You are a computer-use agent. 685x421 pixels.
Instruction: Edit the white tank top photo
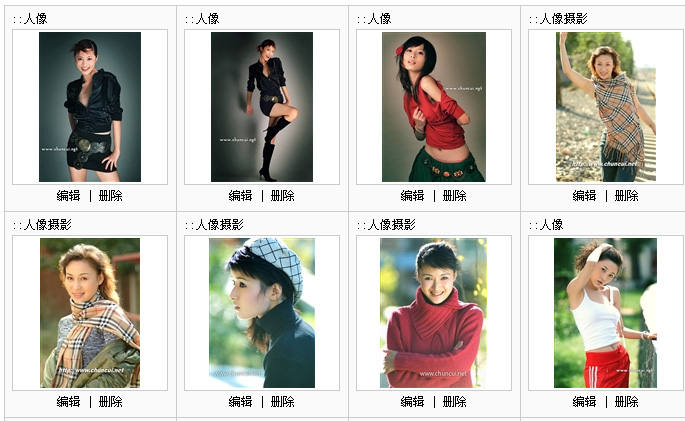point(584,402)
